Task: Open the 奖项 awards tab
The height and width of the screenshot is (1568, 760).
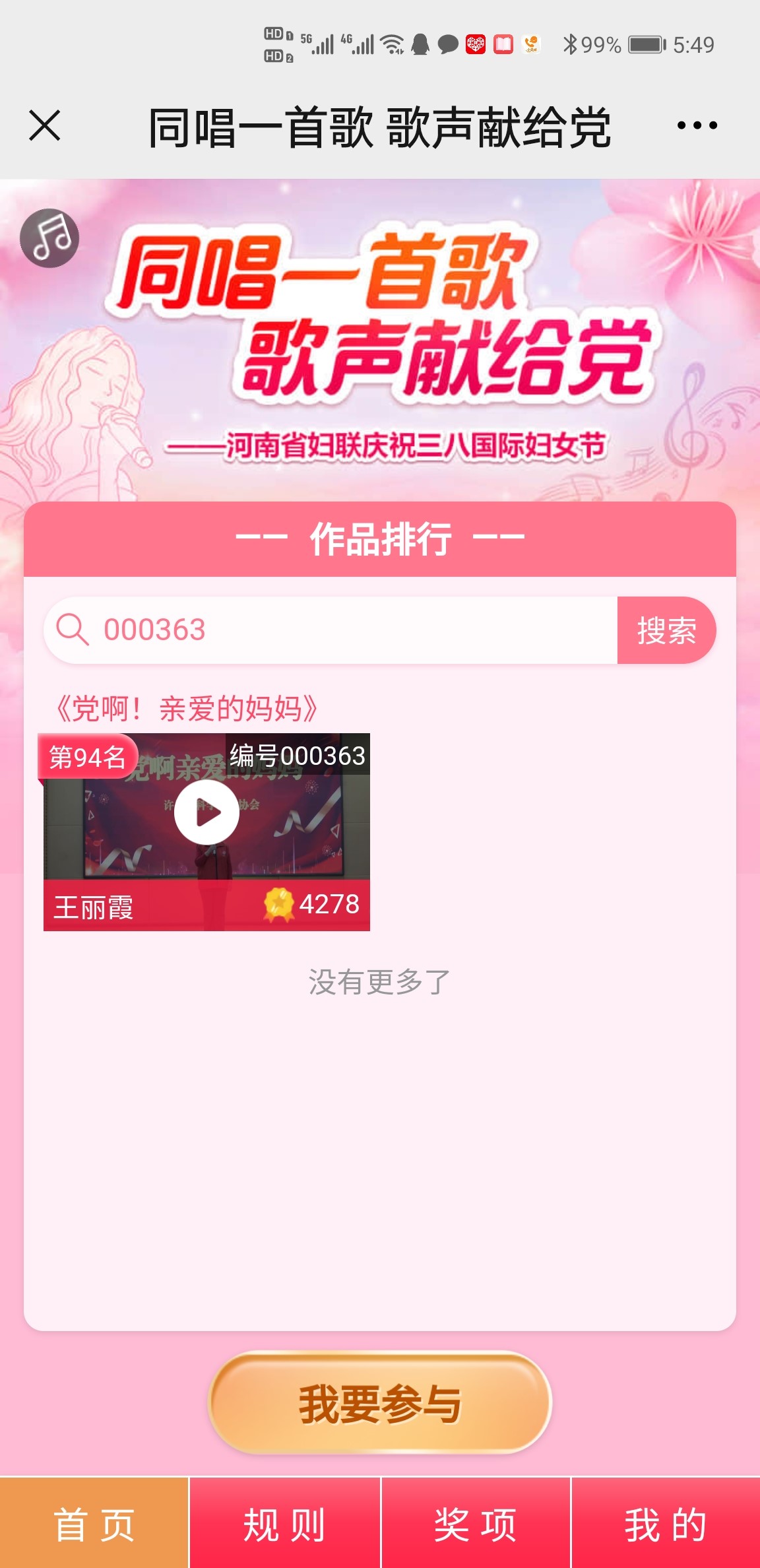Action: (x=475, y=1524)
